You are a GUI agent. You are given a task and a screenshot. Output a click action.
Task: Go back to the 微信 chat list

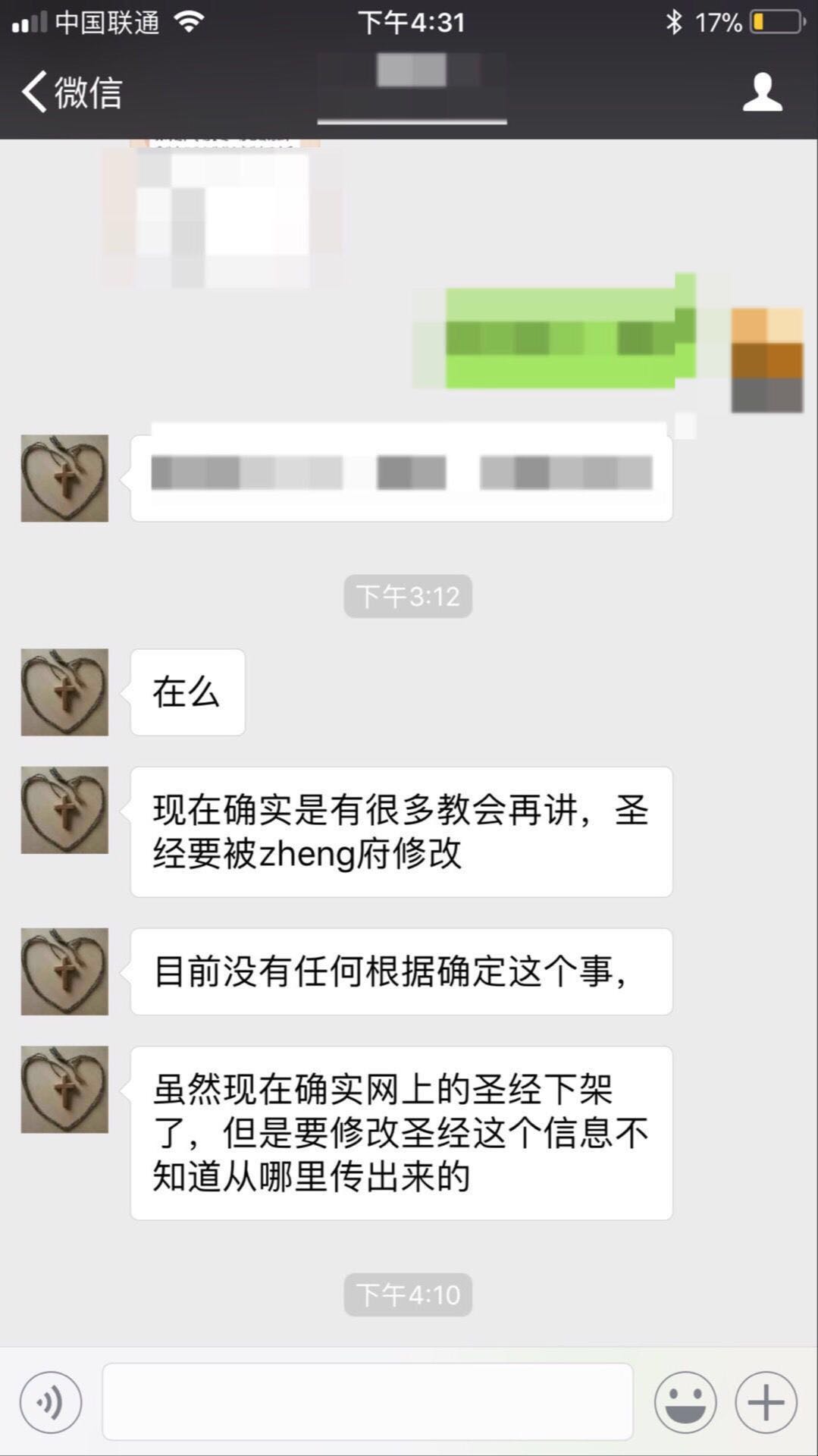point(71,92)
